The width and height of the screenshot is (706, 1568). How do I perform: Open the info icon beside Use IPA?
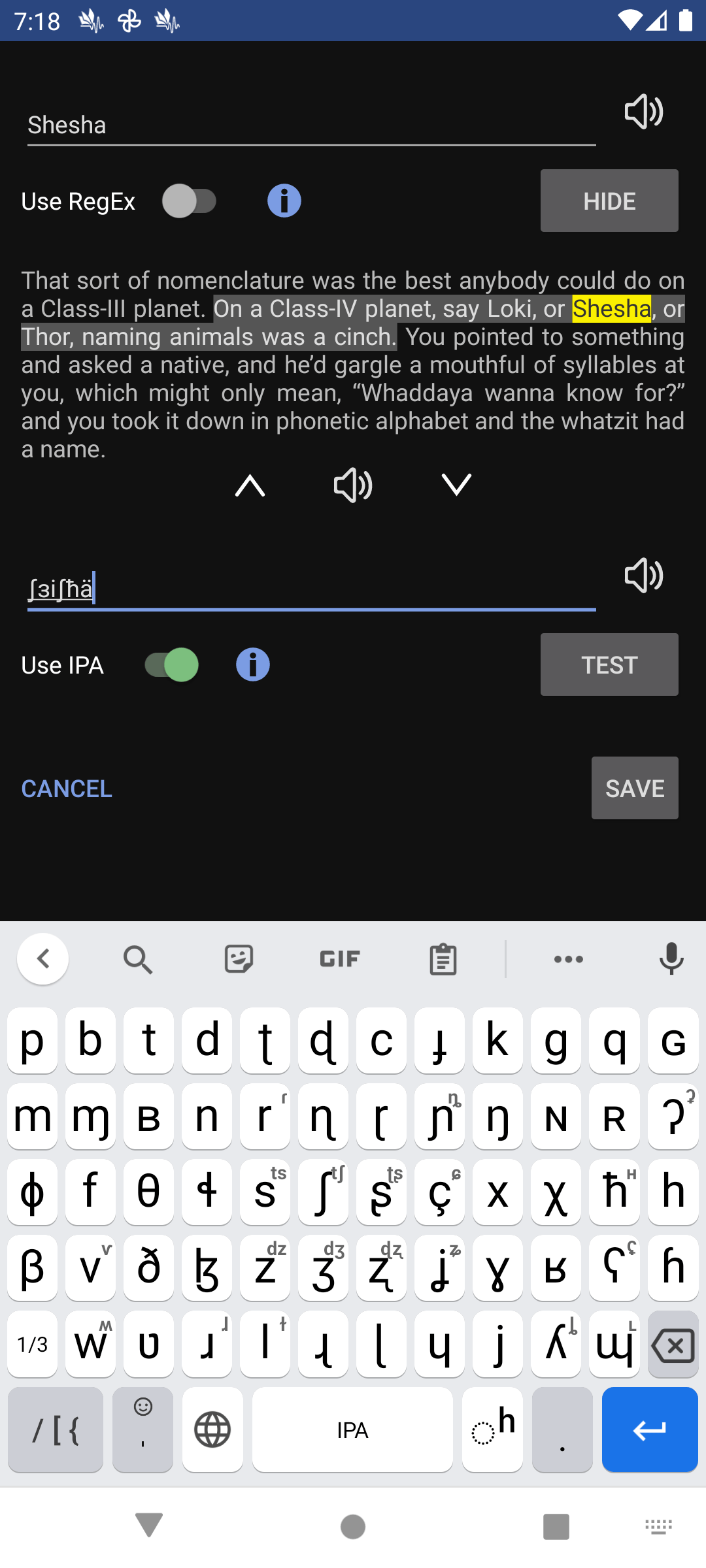(x=252, y=665)
